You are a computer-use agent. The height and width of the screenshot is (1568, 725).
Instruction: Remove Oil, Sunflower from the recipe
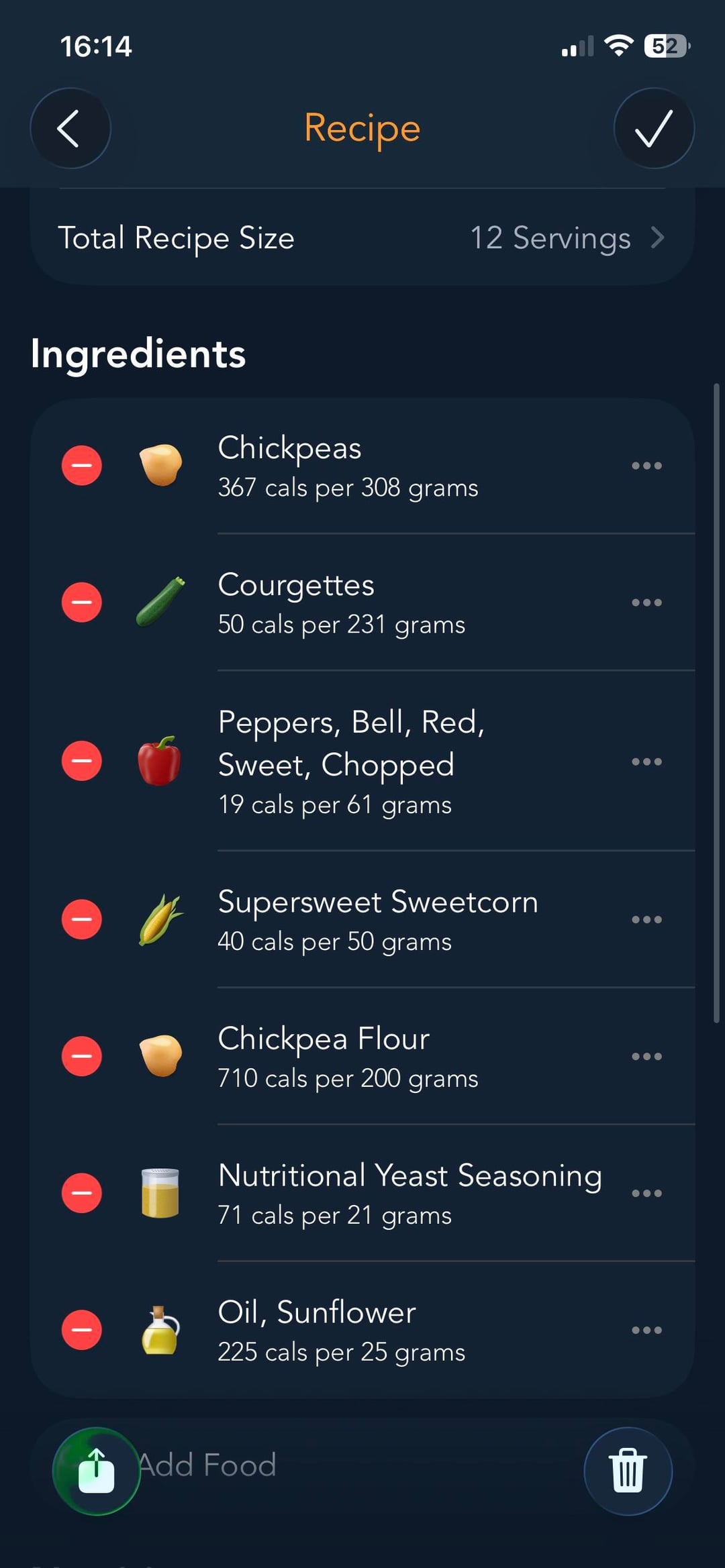click(82, 1330)
